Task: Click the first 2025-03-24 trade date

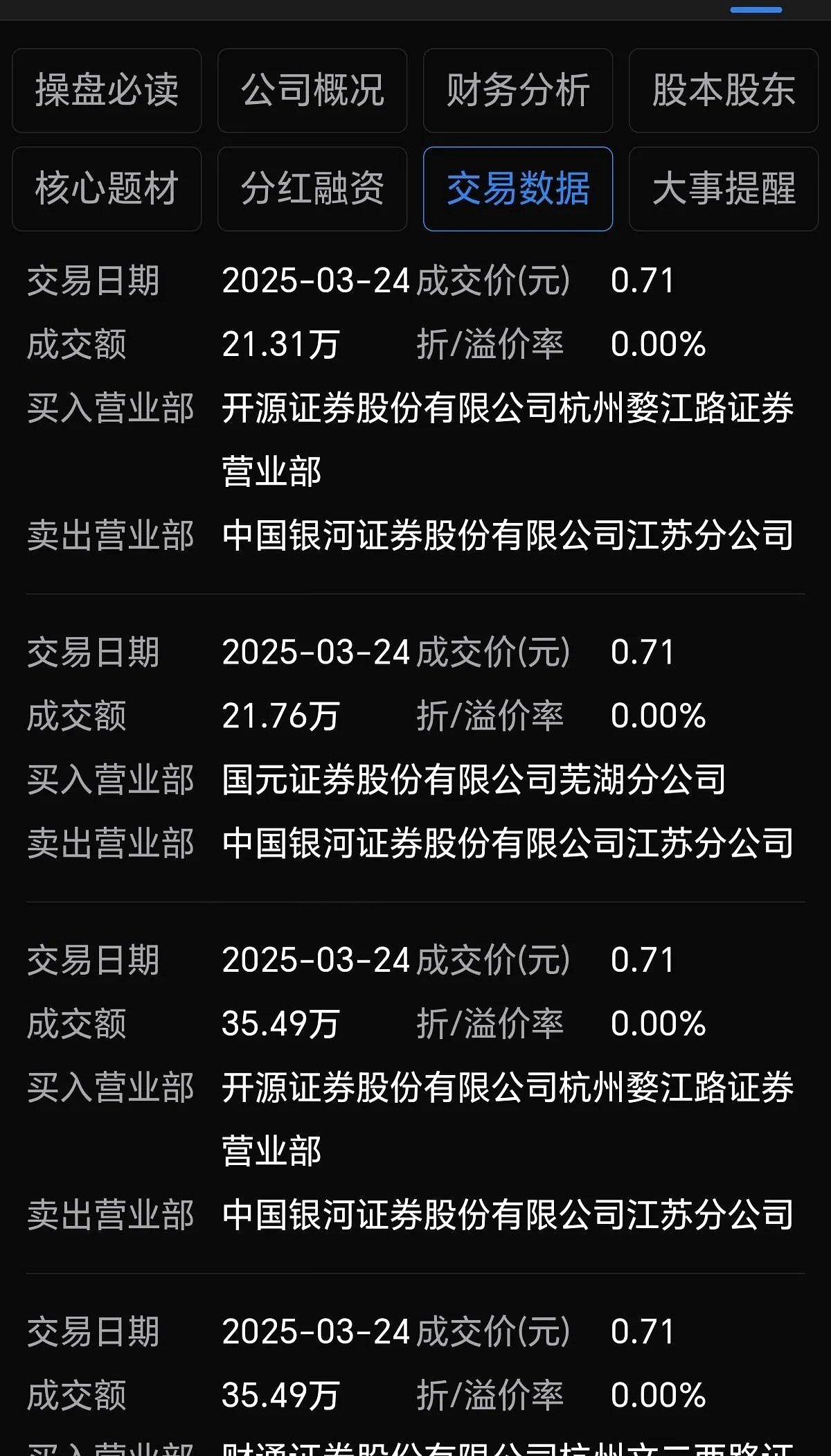Action: pyautogui.click(x=315, y=281)
